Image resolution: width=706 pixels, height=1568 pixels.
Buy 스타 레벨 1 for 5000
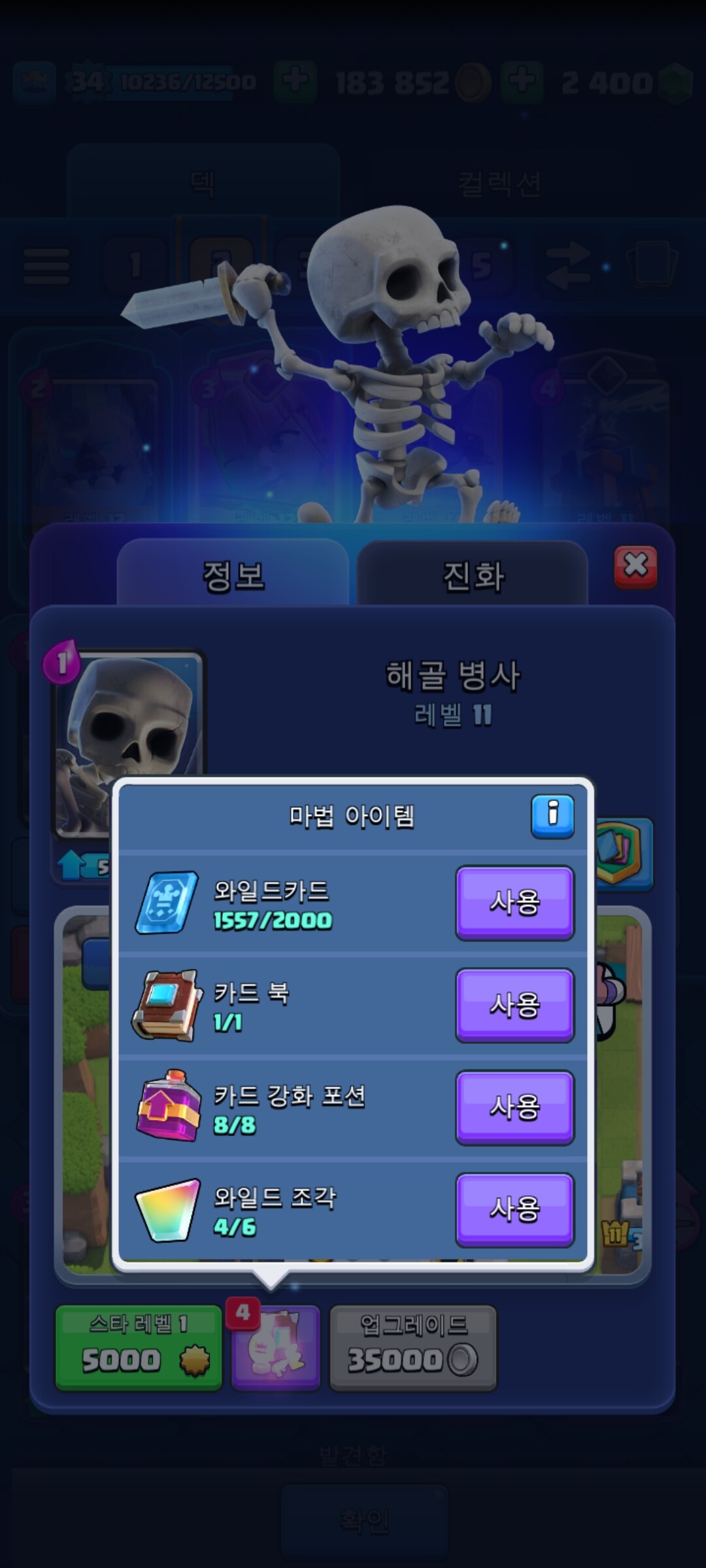(x=139, y=1347)
